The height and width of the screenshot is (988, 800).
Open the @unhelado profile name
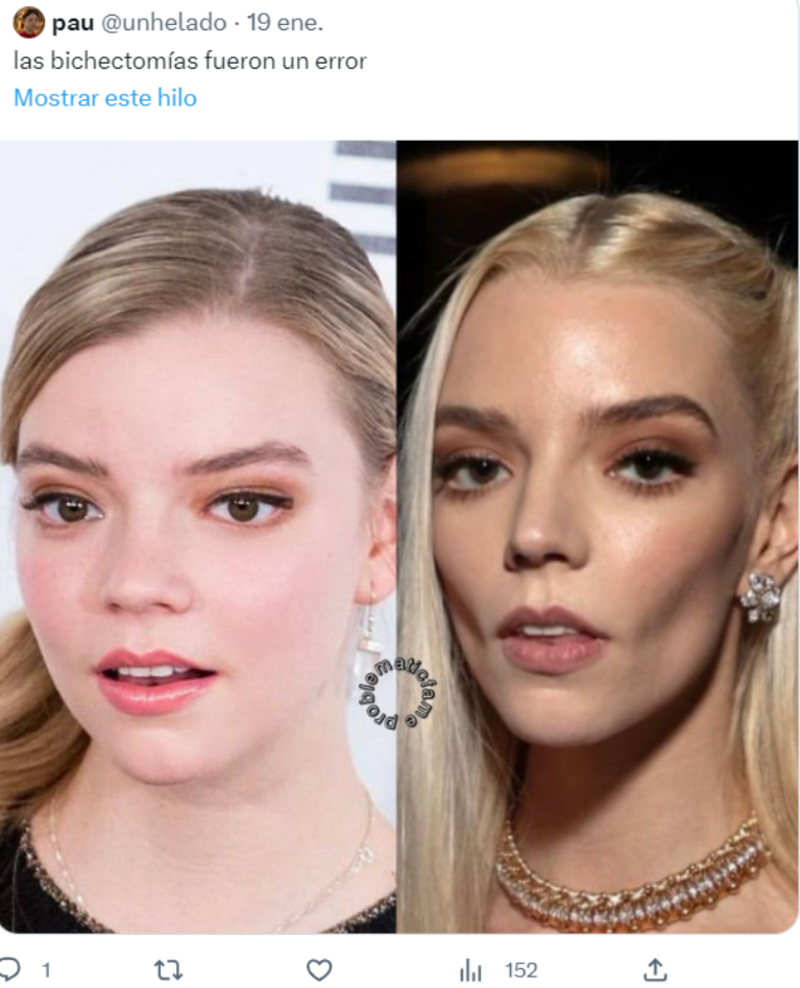pyautogui.click(x=162, y=22)
